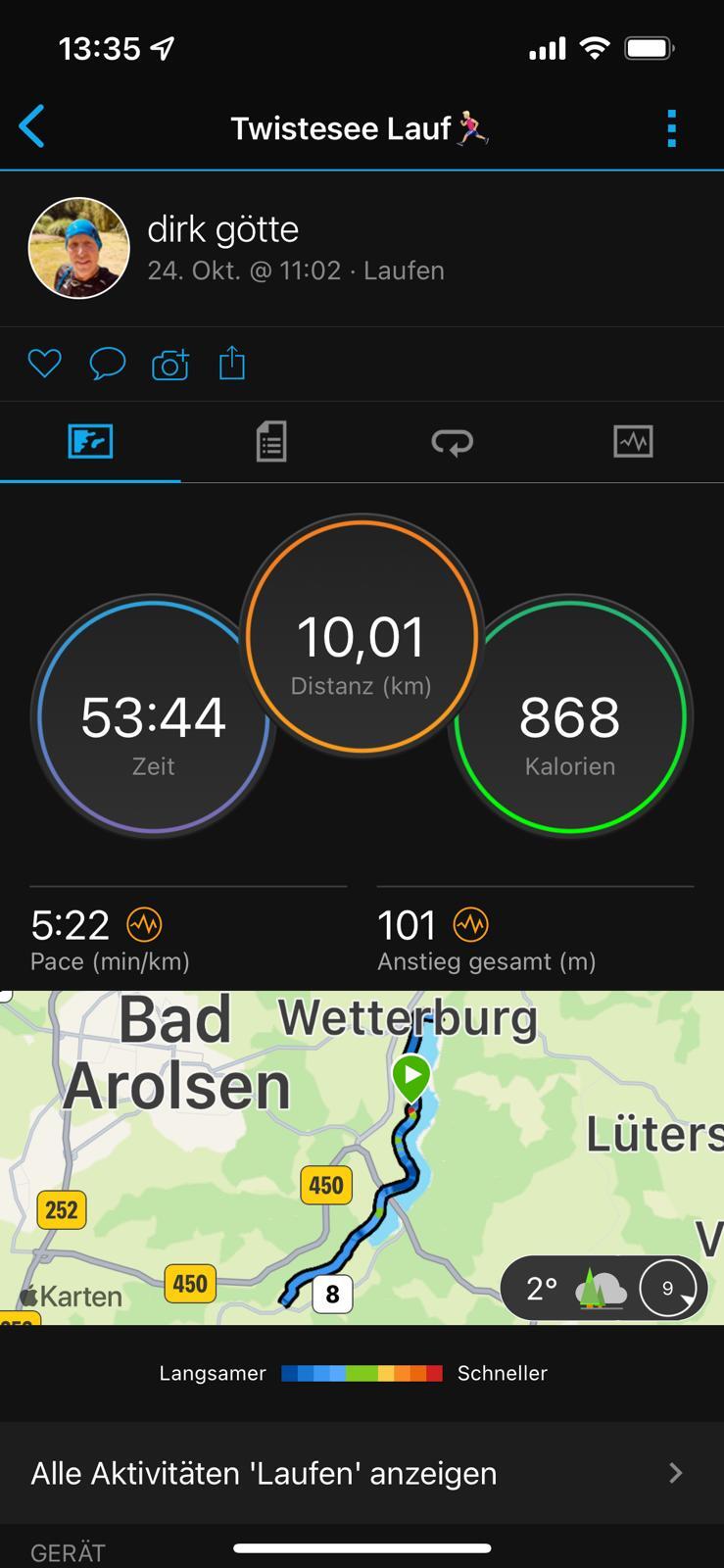The width and height of the screenshot is (724, 1568).
Task: Open comments with the speech bubble icon
Action: tap(107, 364)
